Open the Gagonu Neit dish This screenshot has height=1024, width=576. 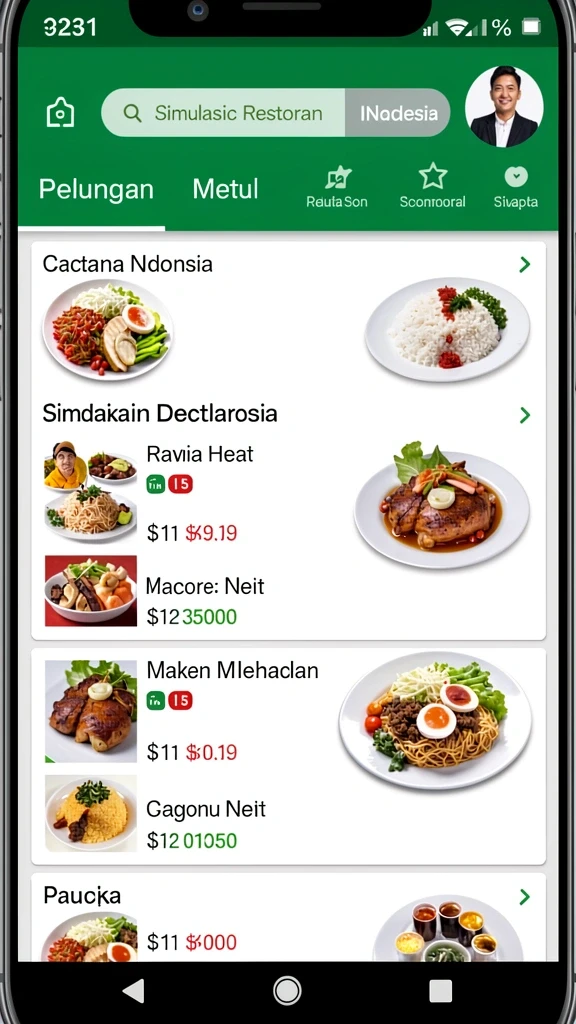[206, 809]
